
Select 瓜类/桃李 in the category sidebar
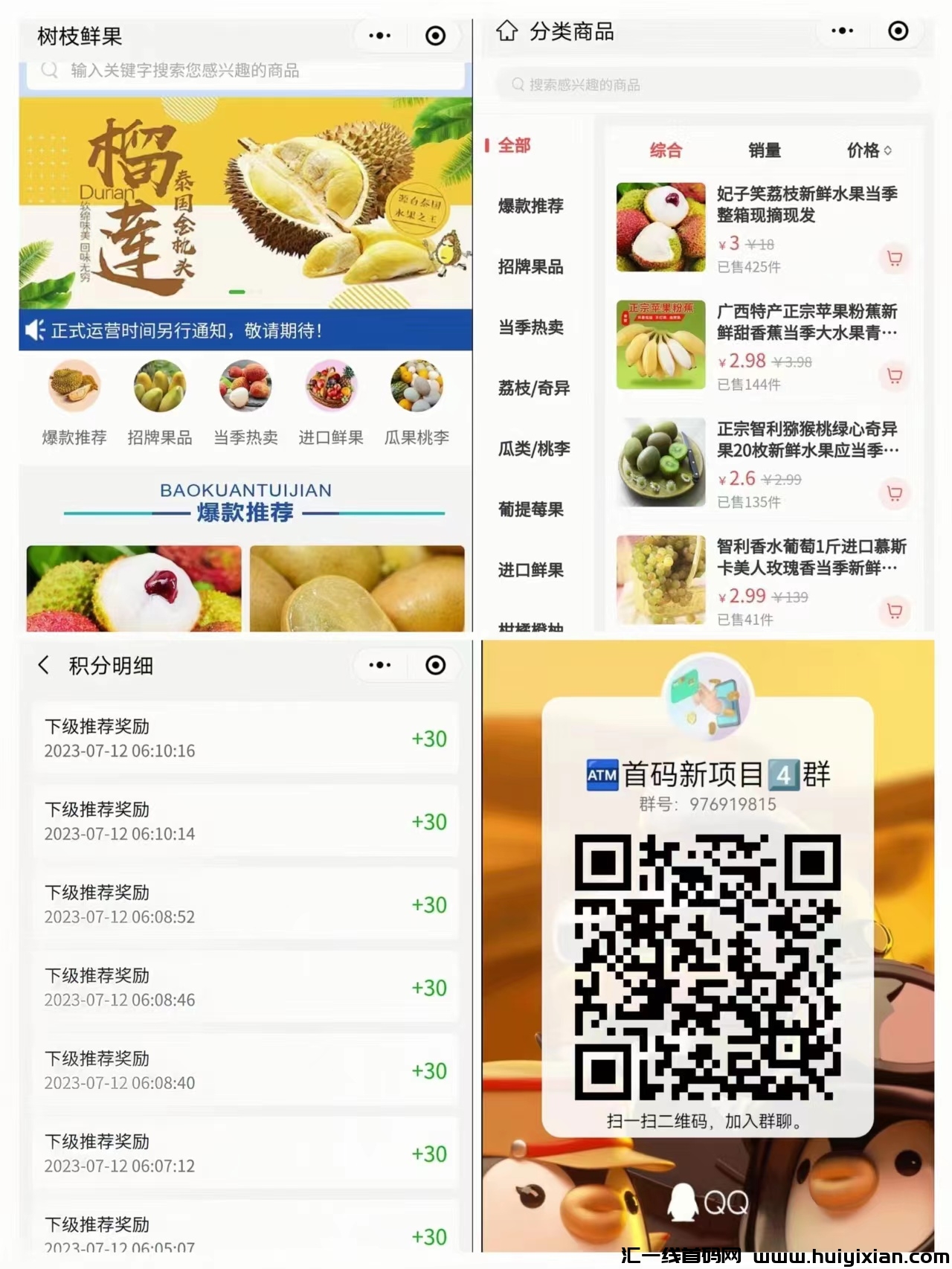[533, 449]
